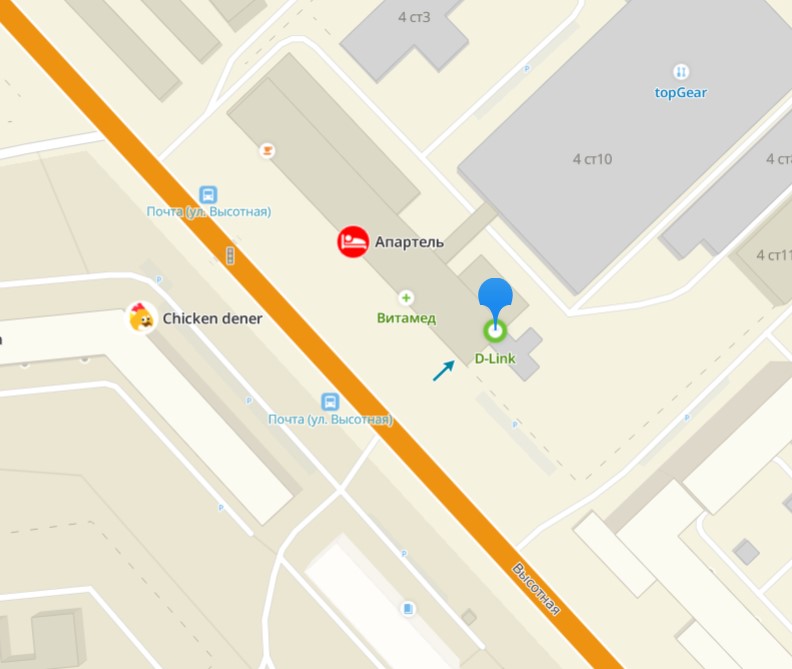
Task: Tap the blue D-Link location pin
Action: pyautogui.click(x=495, y=297)
